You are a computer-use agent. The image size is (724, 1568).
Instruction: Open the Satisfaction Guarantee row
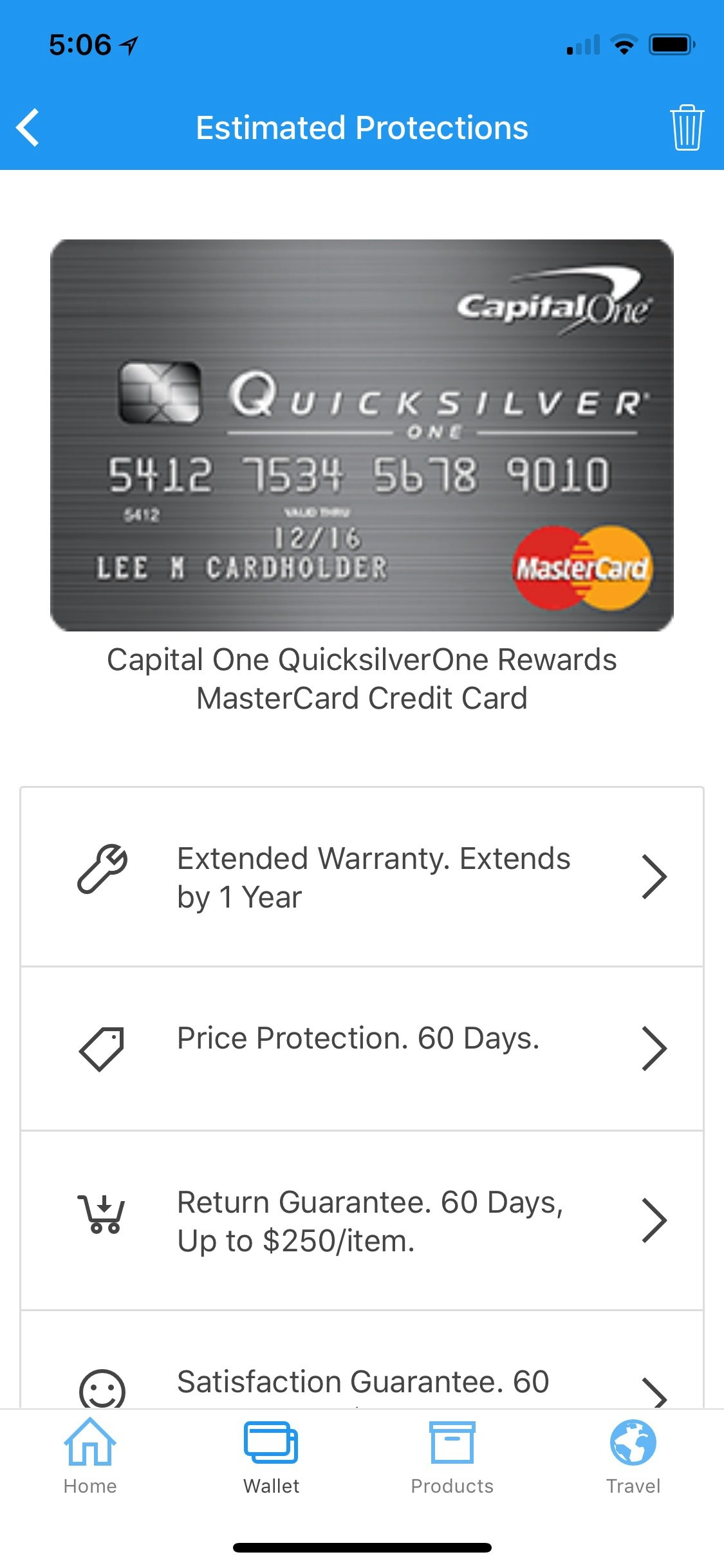pos(362,1359)
